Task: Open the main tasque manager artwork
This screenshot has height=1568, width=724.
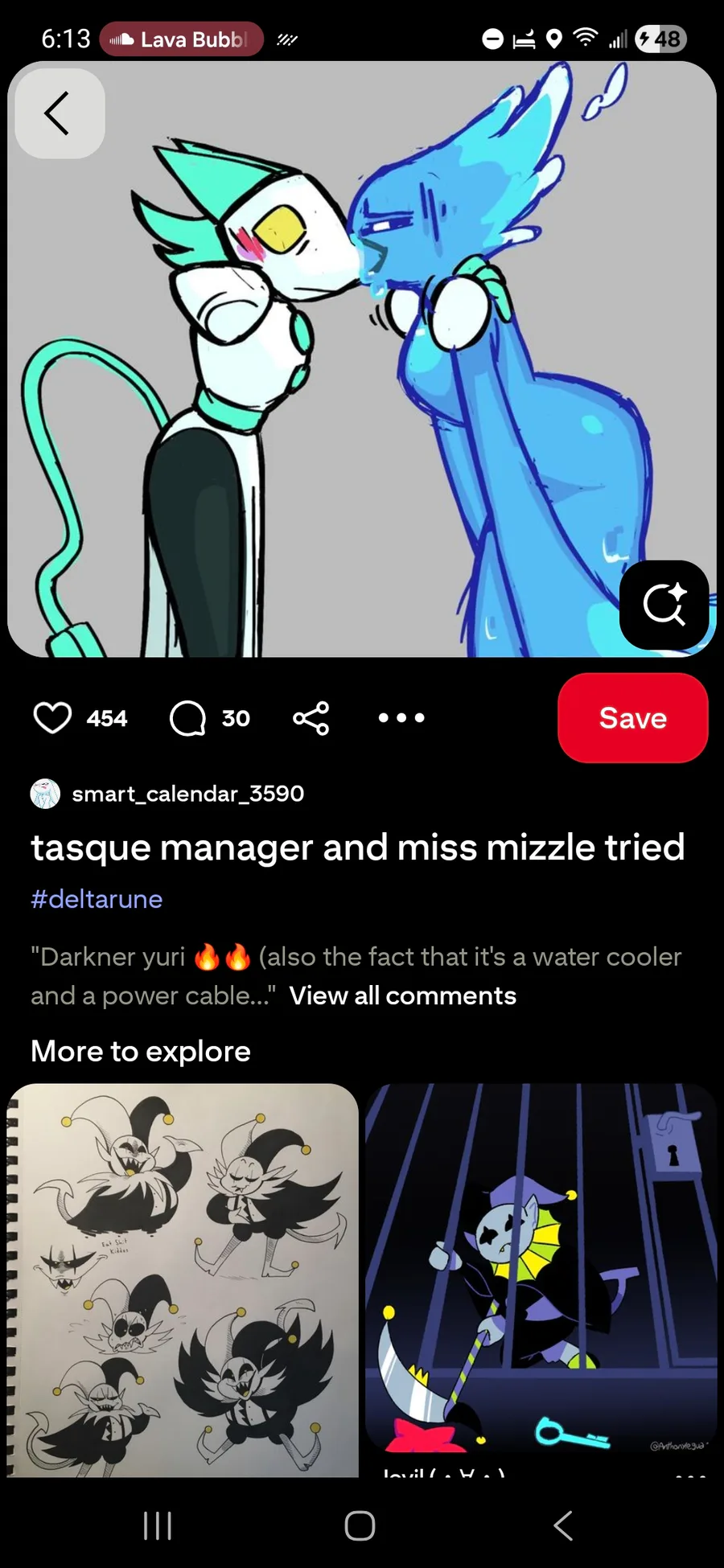Action: [x=362, y=362]
